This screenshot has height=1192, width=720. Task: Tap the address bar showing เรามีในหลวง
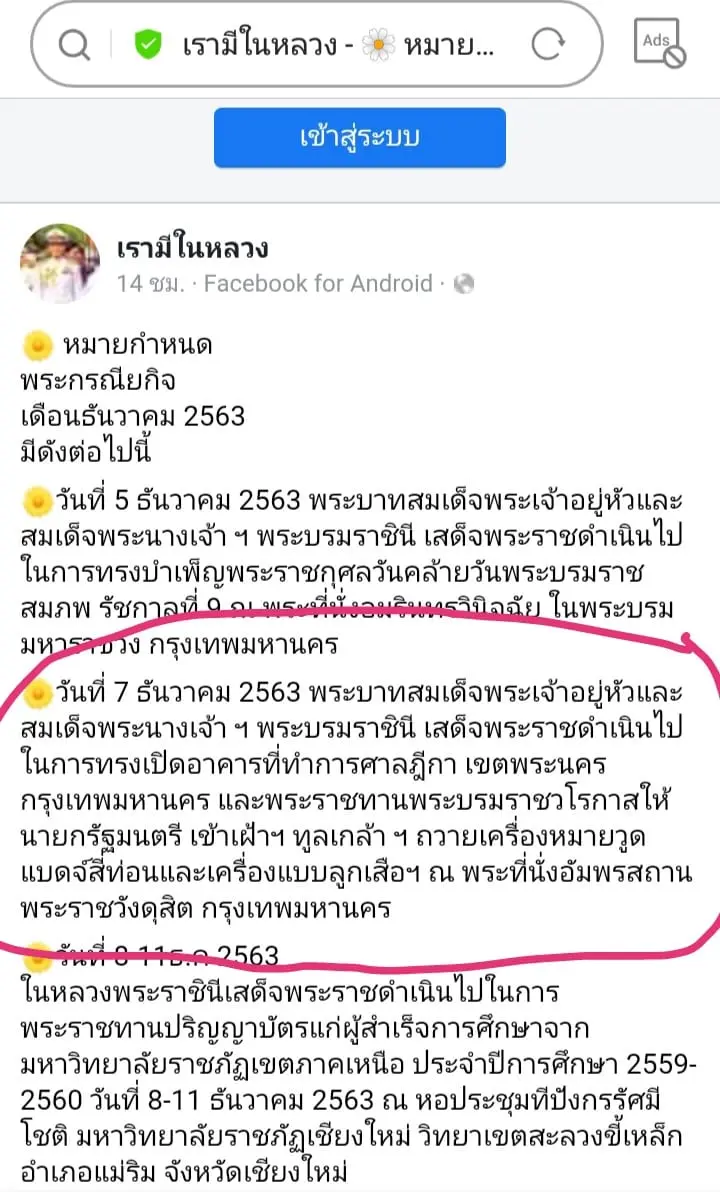point(340,45)
